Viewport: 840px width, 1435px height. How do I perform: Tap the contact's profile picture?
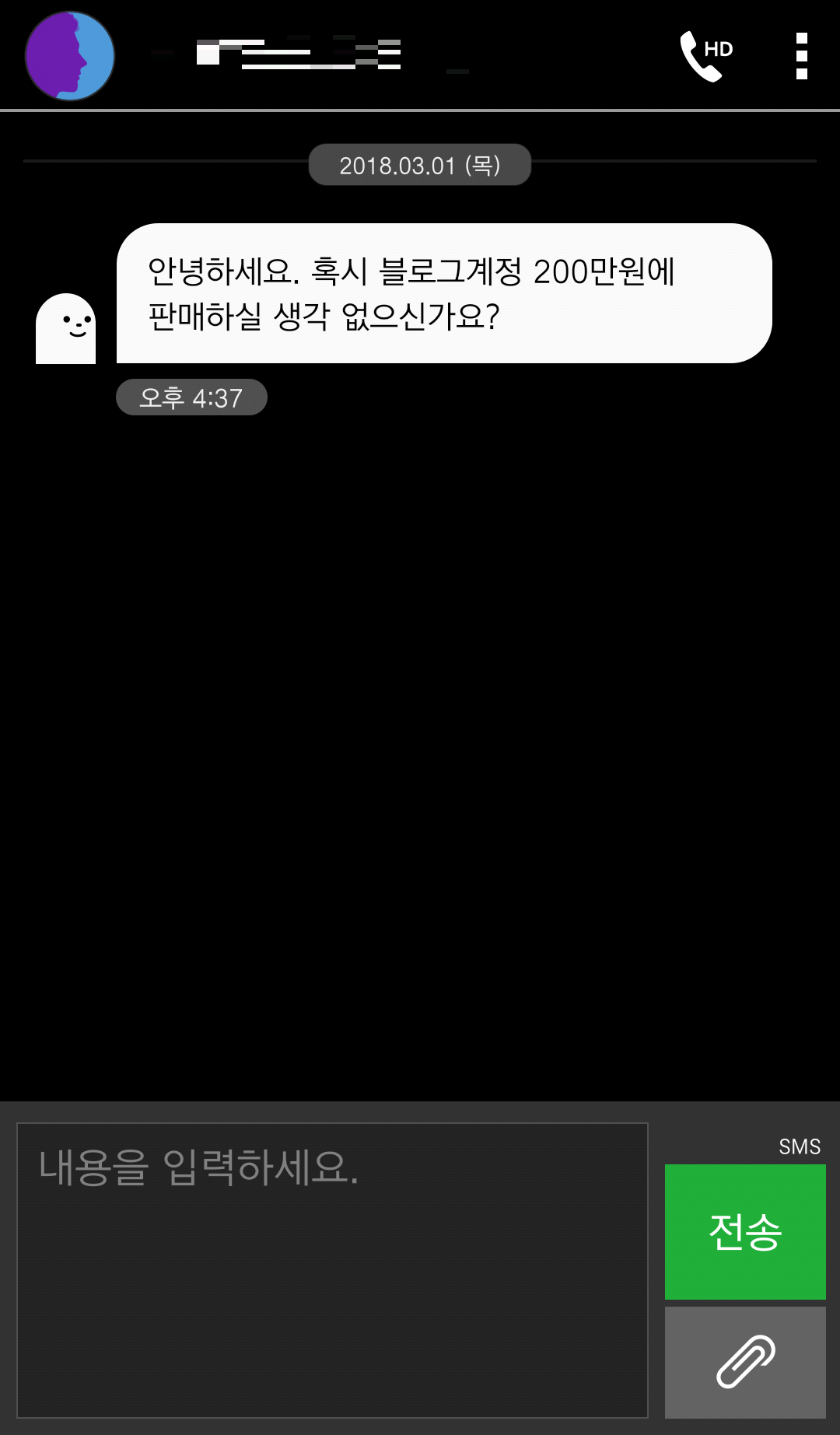70,56
